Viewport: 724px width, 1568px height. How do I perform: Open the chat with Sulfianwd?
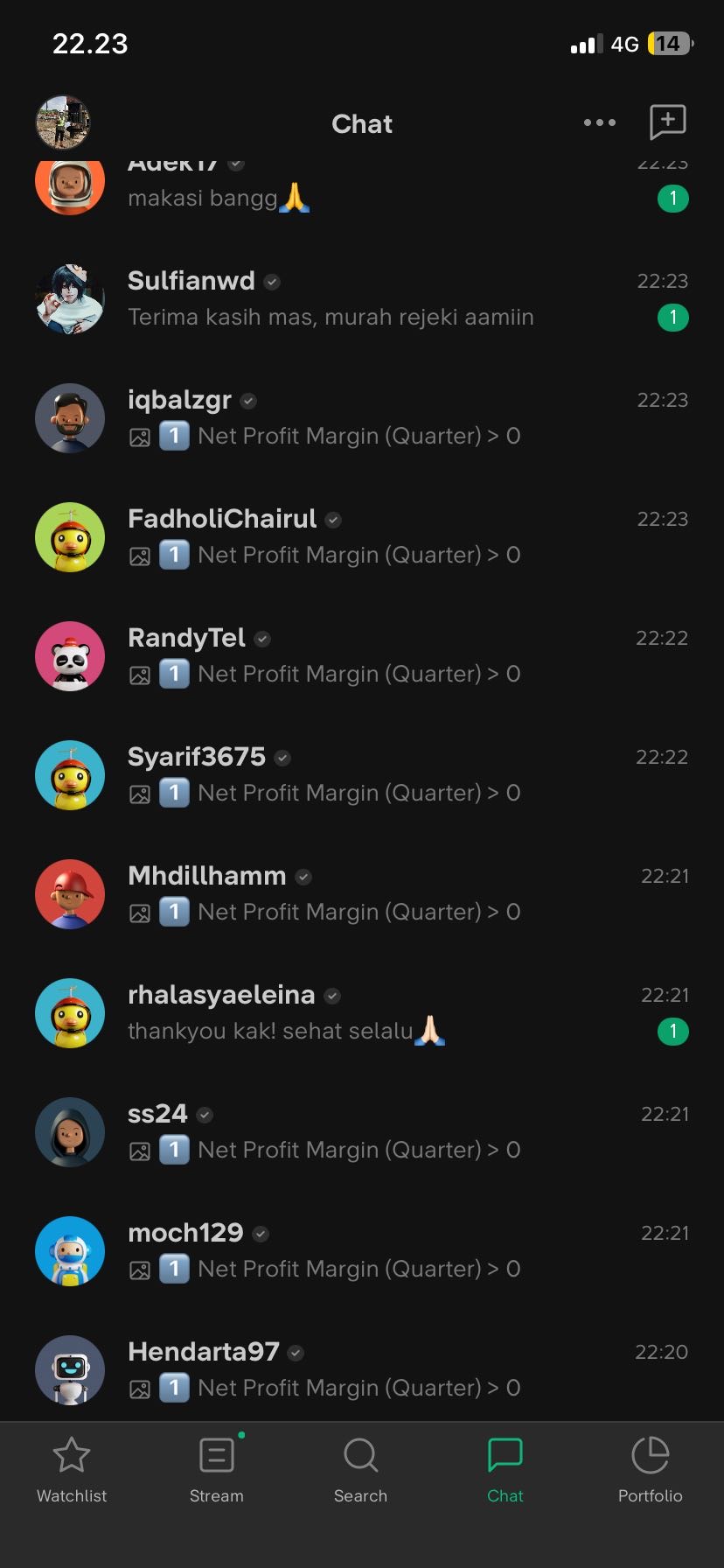362,299
